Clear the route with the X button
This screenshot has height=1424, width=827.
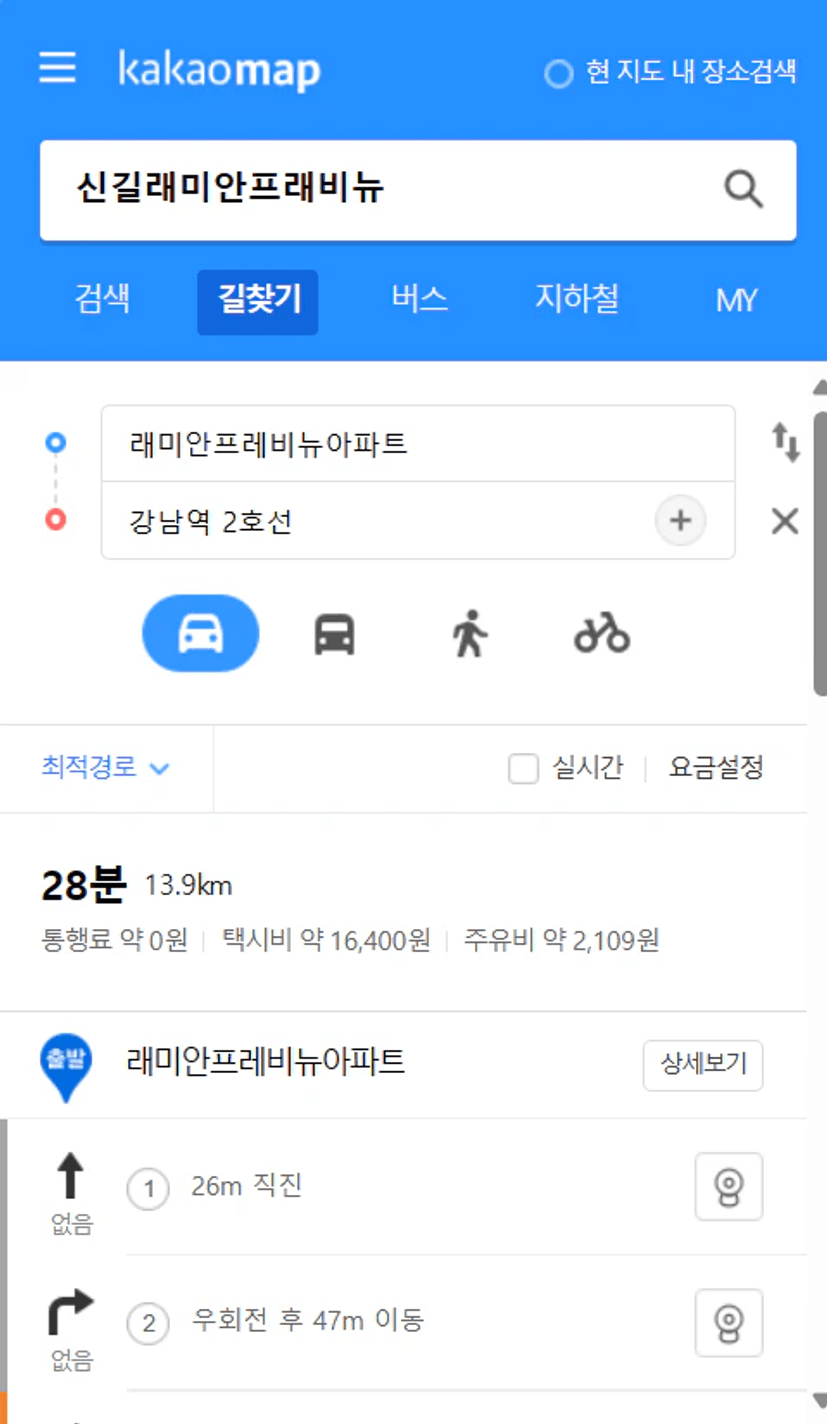[785, 521]
